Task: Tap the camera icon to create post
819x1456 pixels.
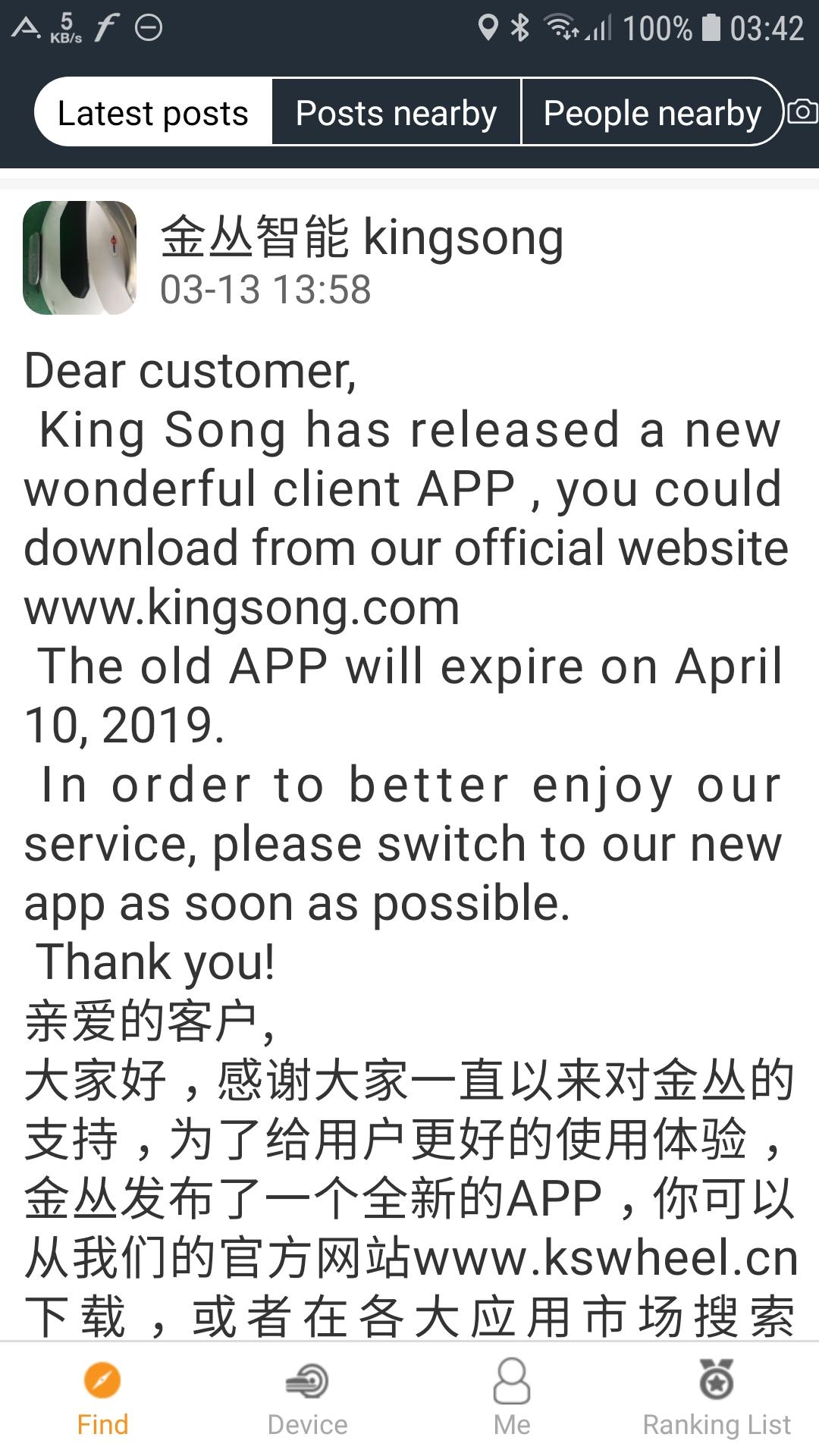Action: pos(802,111)
